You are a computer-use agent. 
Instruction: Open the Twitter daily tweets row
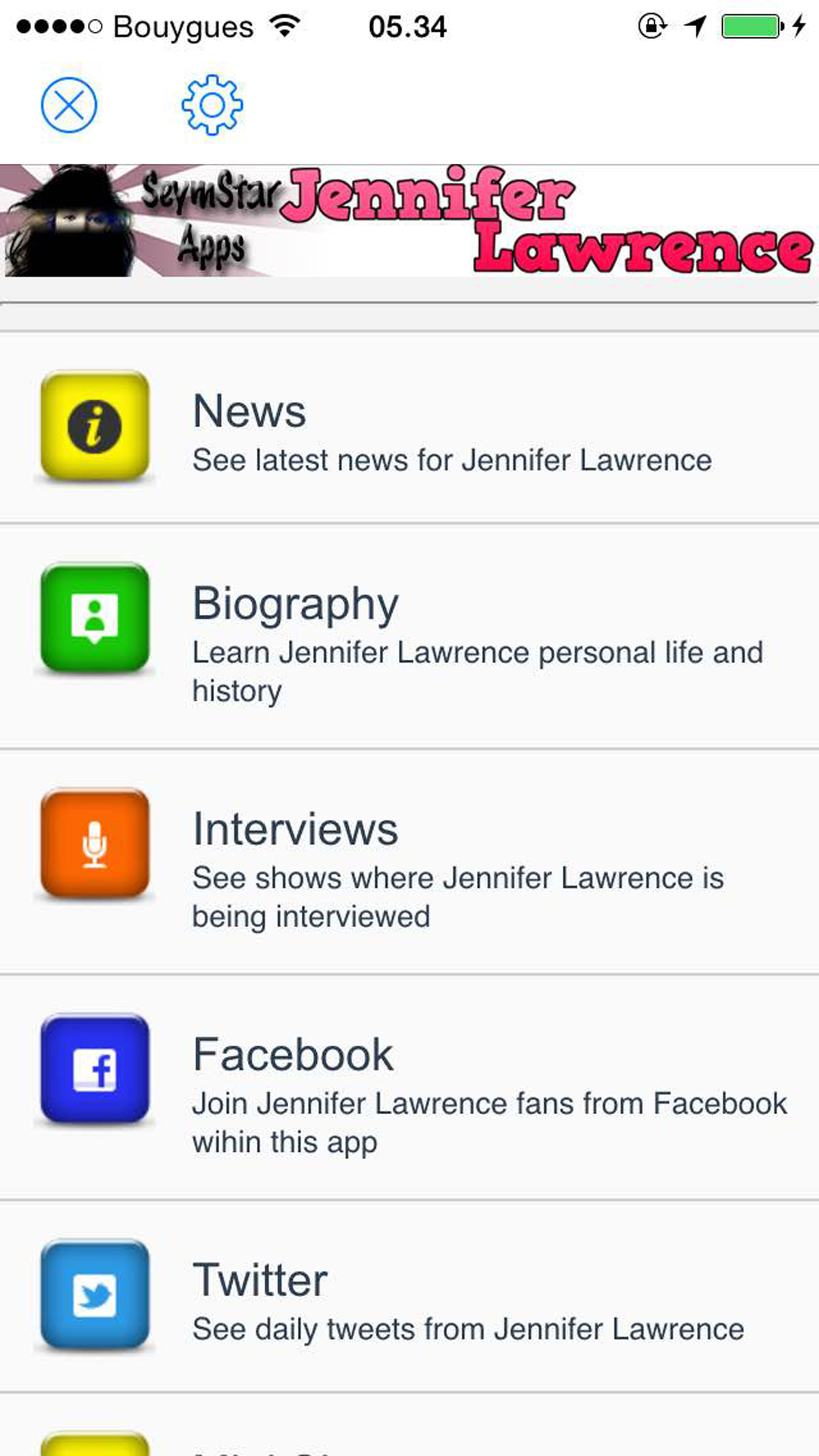[x=409, y=1298]
